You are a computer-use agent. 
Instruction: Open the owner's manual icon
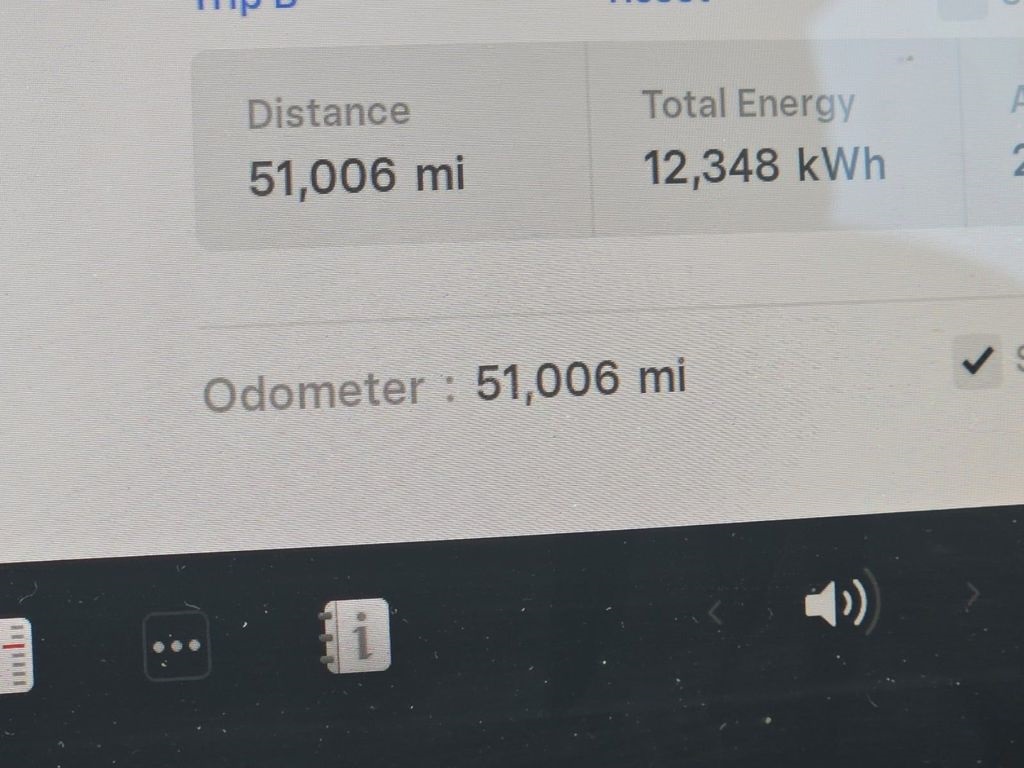point(355,636)
